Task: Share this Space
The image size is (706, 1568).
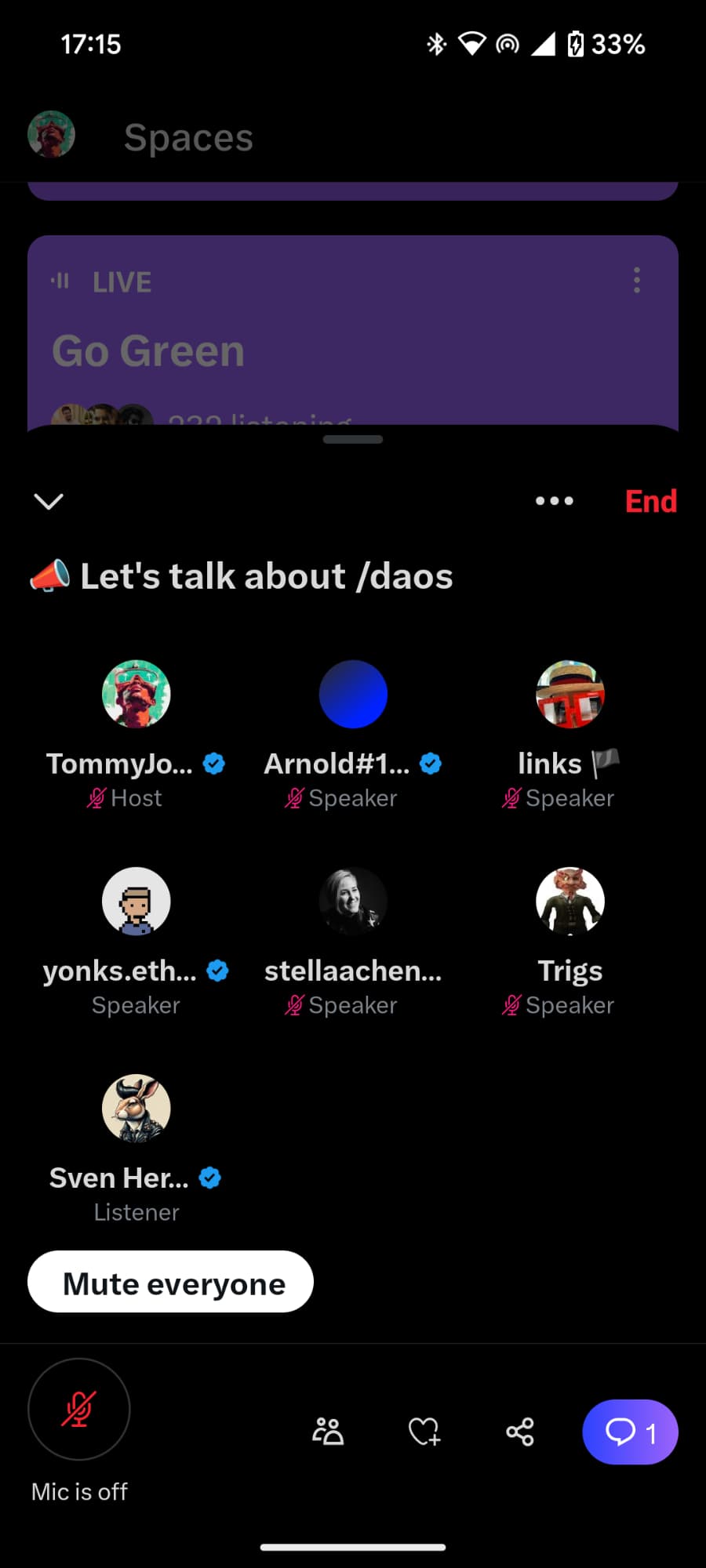Action: coord(520,1432)
